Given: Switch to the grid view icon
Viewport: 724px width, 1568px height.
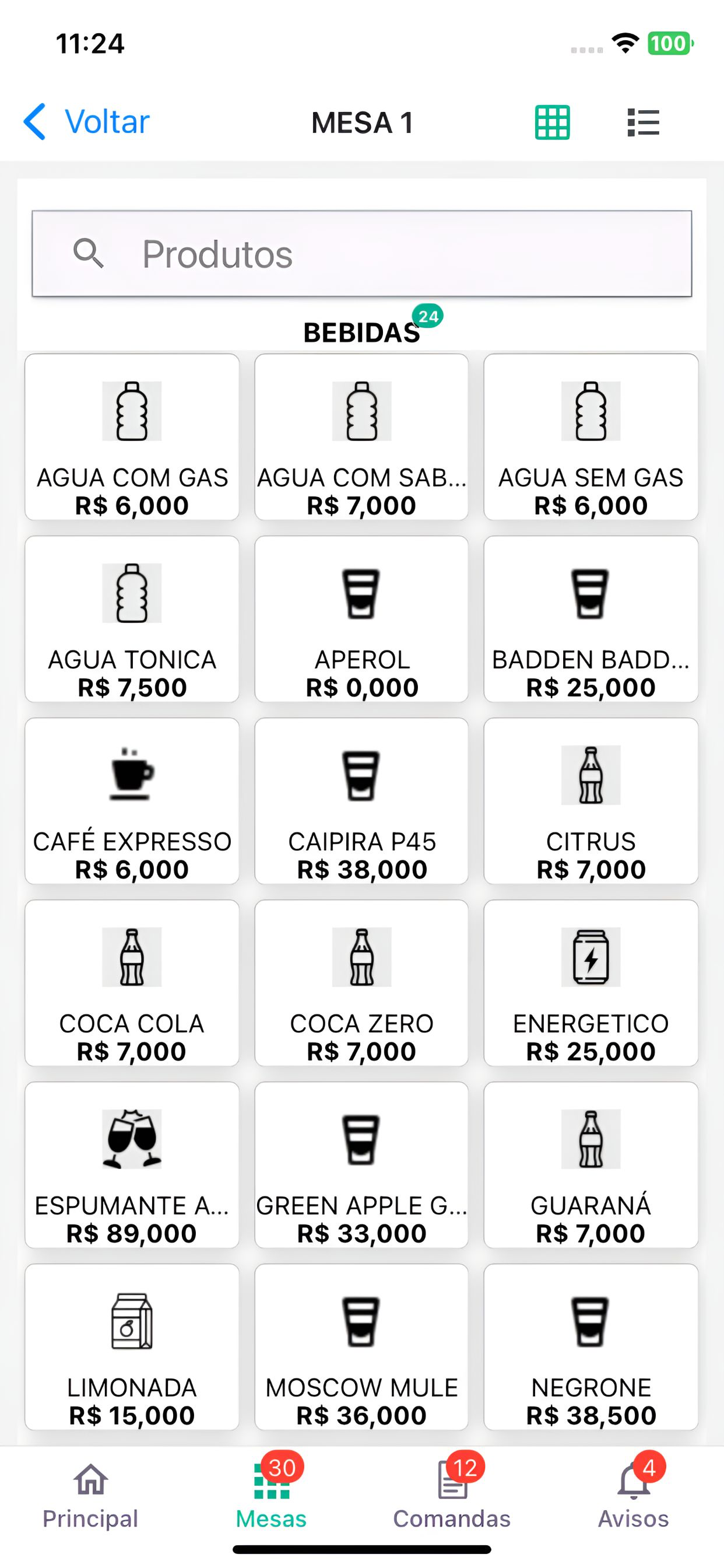Looking at the screenshot, I should tap(553, 123).
